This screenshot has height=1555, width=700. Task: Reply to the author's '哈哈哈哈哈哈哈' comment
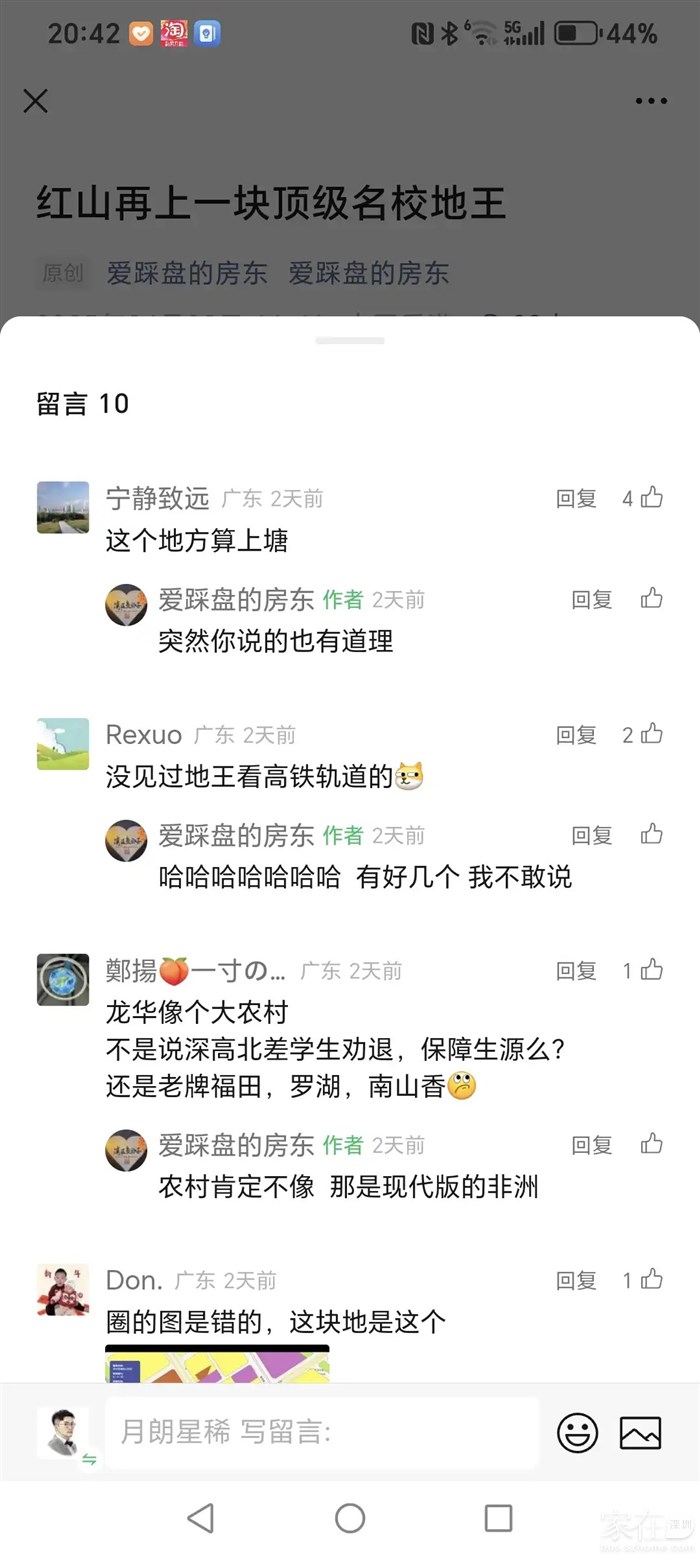tap(591, 835)
